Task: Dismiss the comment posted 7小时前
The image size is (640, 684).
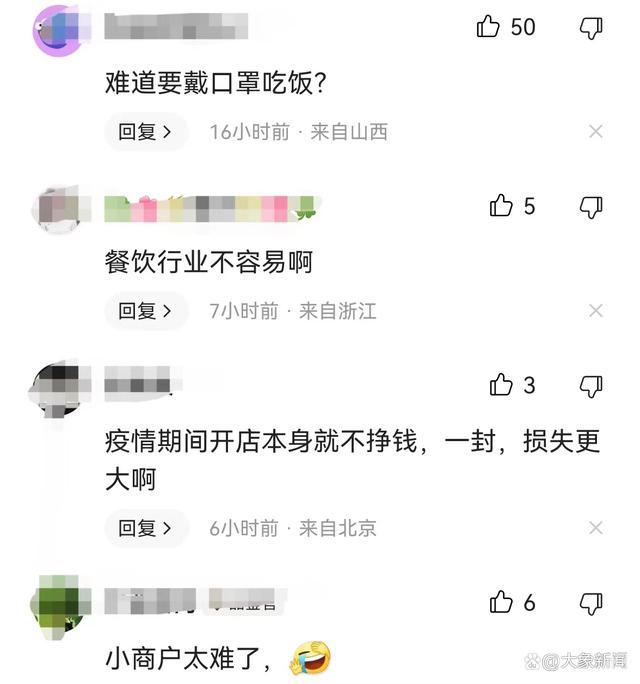Action: pos(596,311)
